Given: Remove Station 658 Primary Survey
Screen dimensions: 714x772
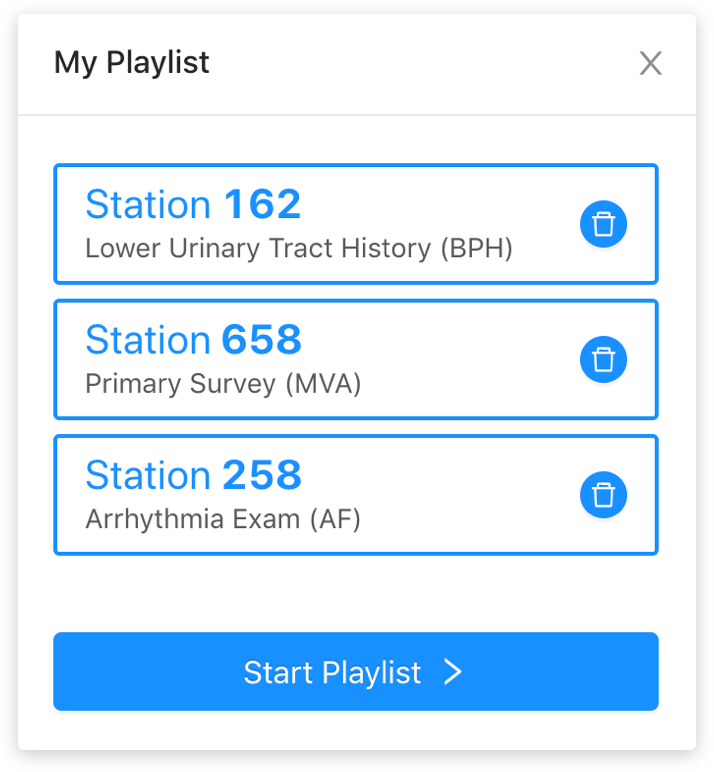Looking at the screenshot, I should coord(603,359).
